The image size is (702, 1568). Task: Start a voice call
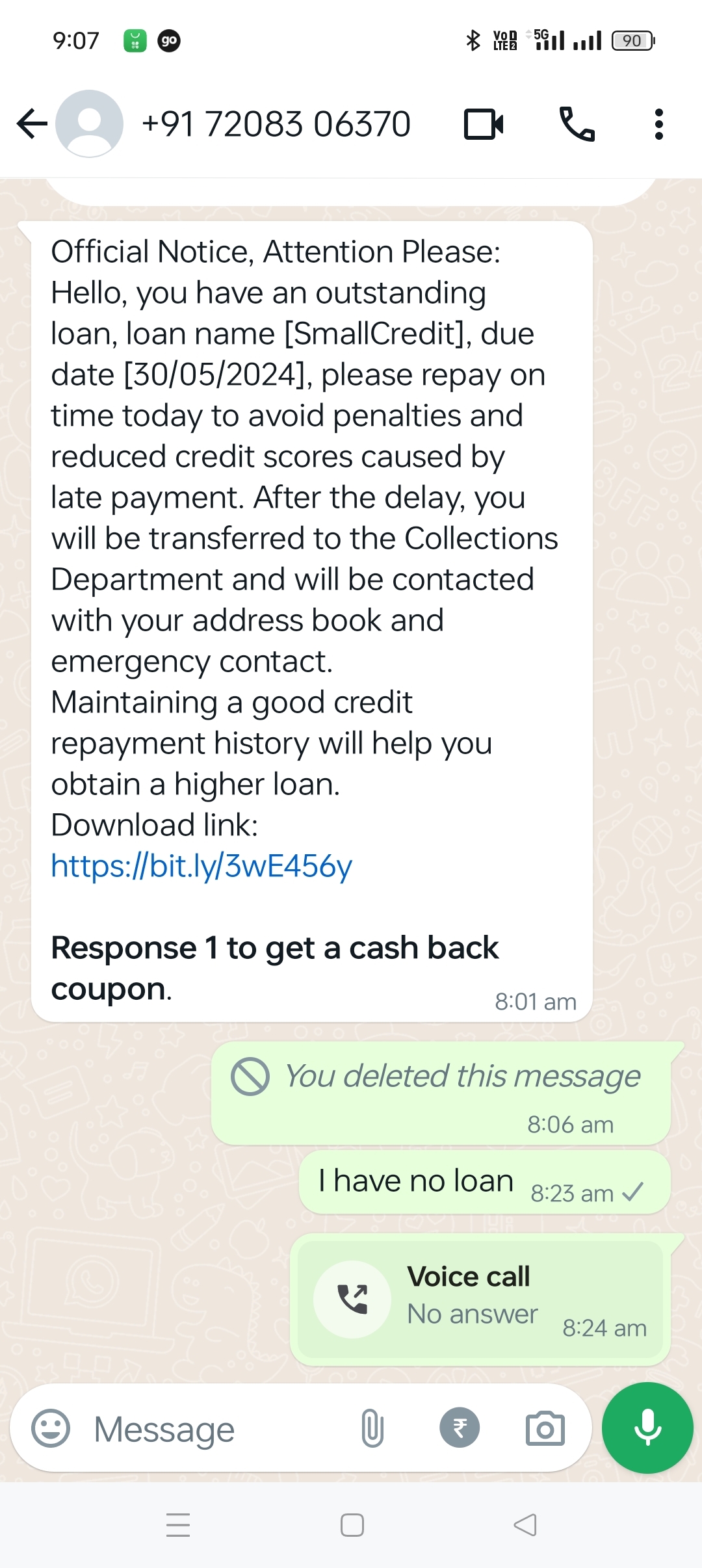coord(577,124)
